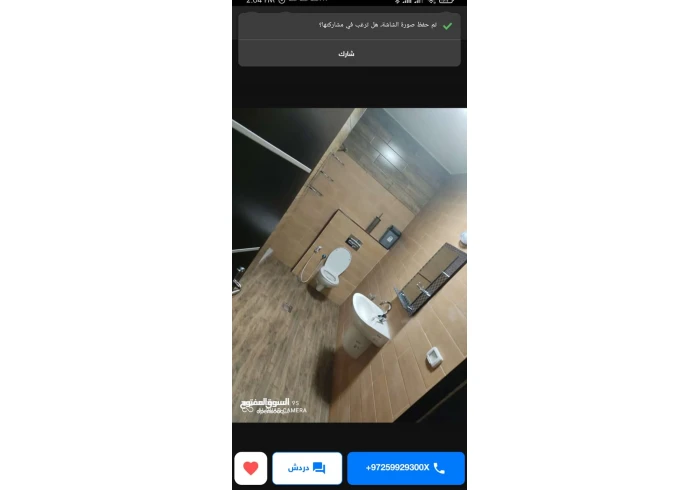Image resolution: width=700 pixels, height=490 pixels.
Task: Open chat with دردش button
Action: click(x=307, y=468)
